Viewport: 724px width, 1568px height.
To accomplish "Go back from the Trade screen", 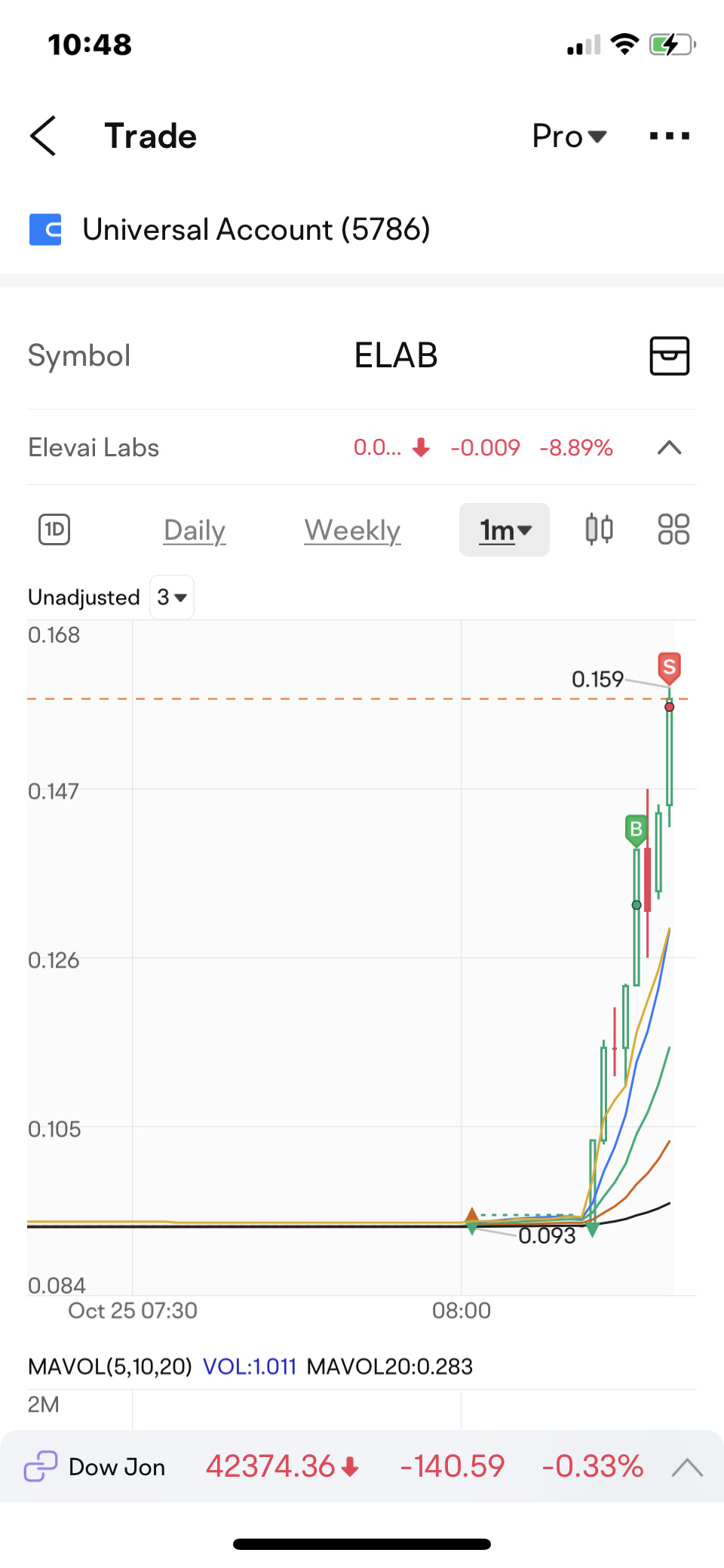I will coord(43,136).
